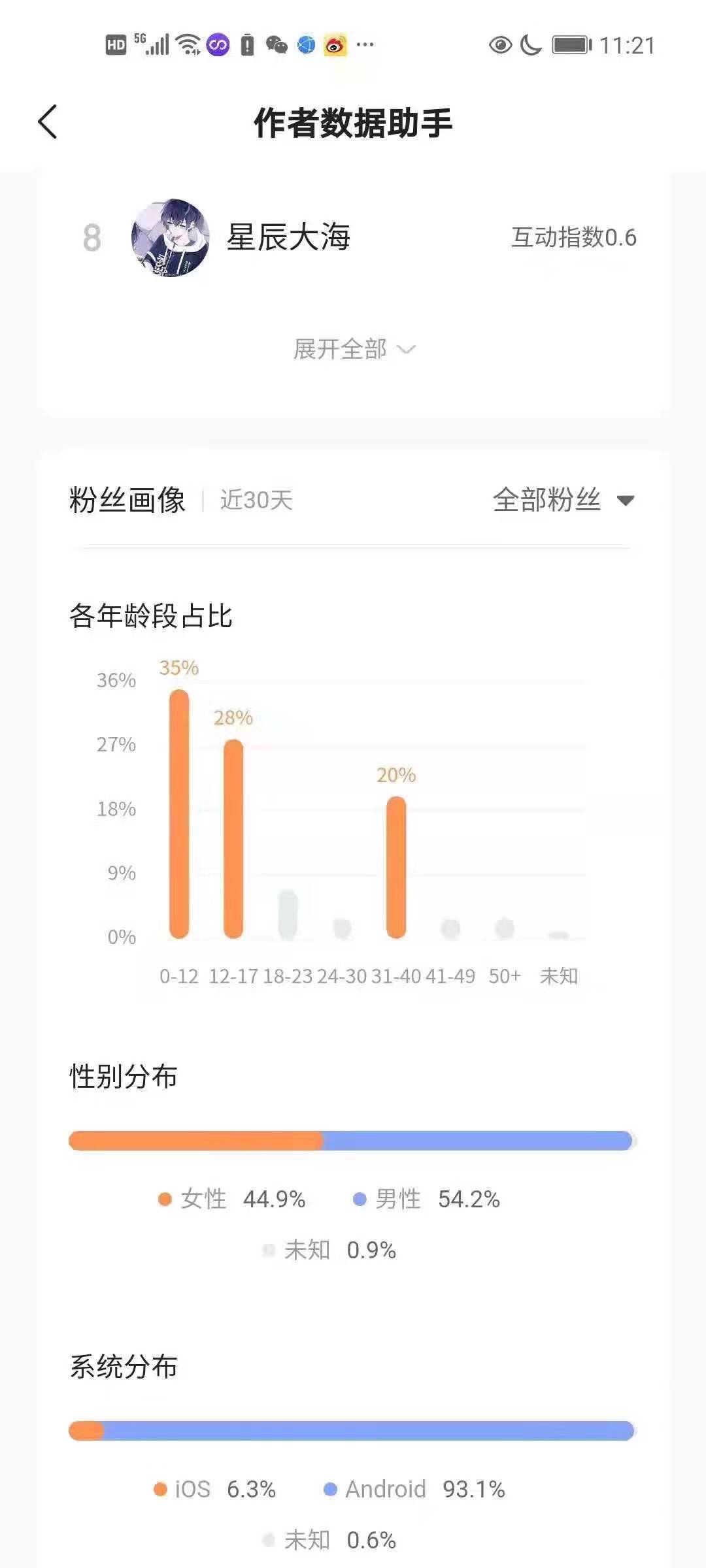Screen dimensions: 706x1568
Task: Tap the WiFi icon in the status bar
Action: (x=188, y=43)
